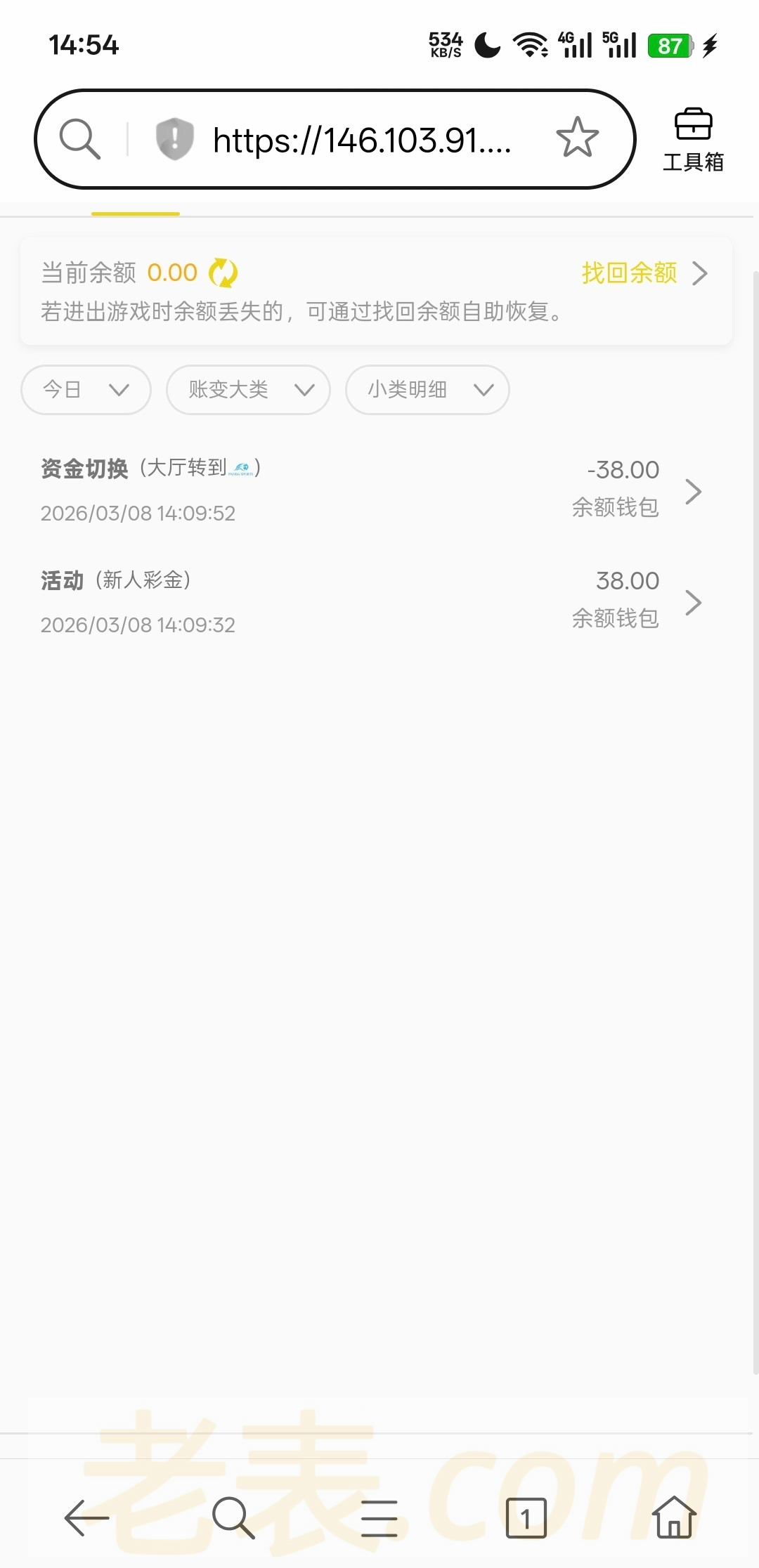Refresh the current balance
Screen dimensions: 759x1568
[x=223, y=273]
